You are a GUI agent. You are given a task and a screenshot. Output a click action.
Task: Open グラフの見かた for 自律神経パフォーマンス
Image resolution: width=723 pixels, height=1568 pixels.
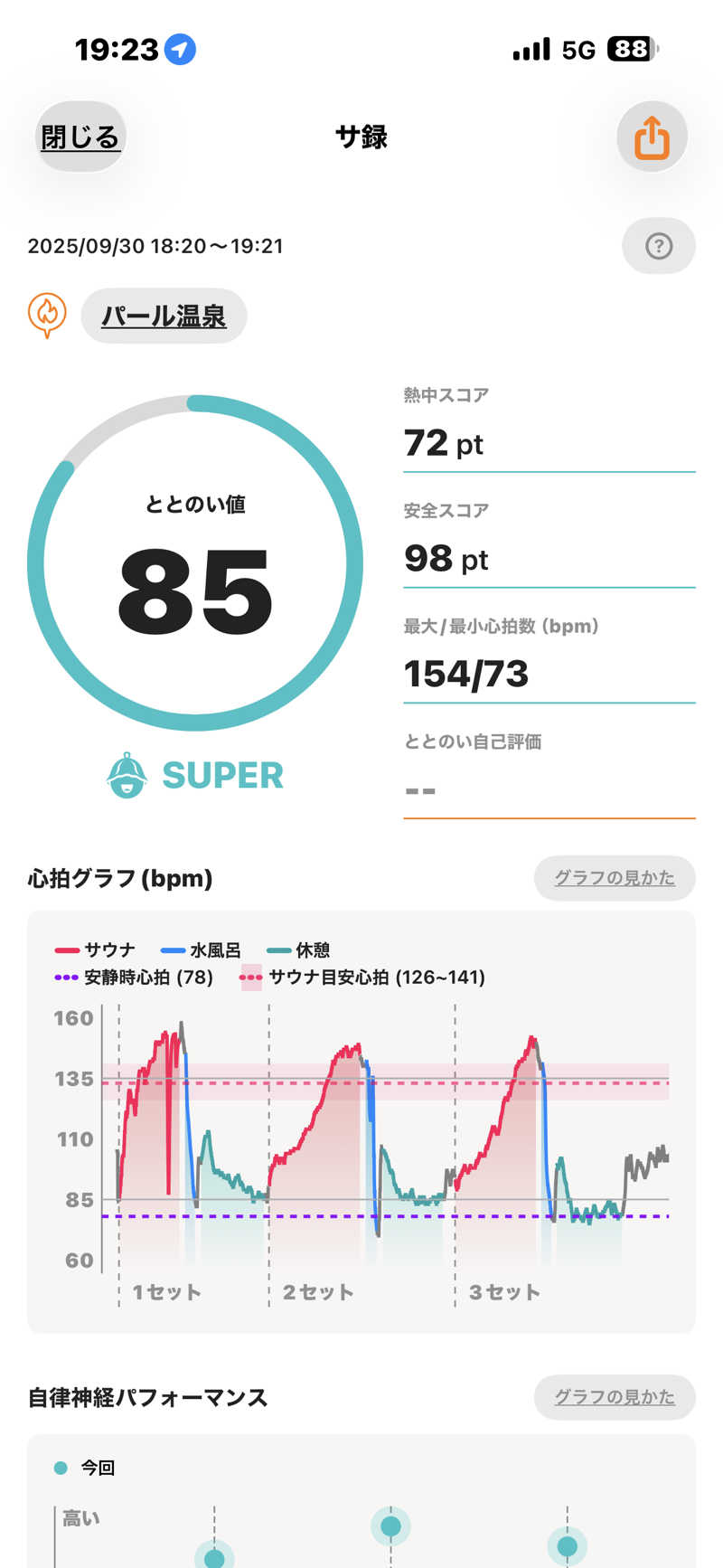pyautogui.click(x=615, y=1397)
